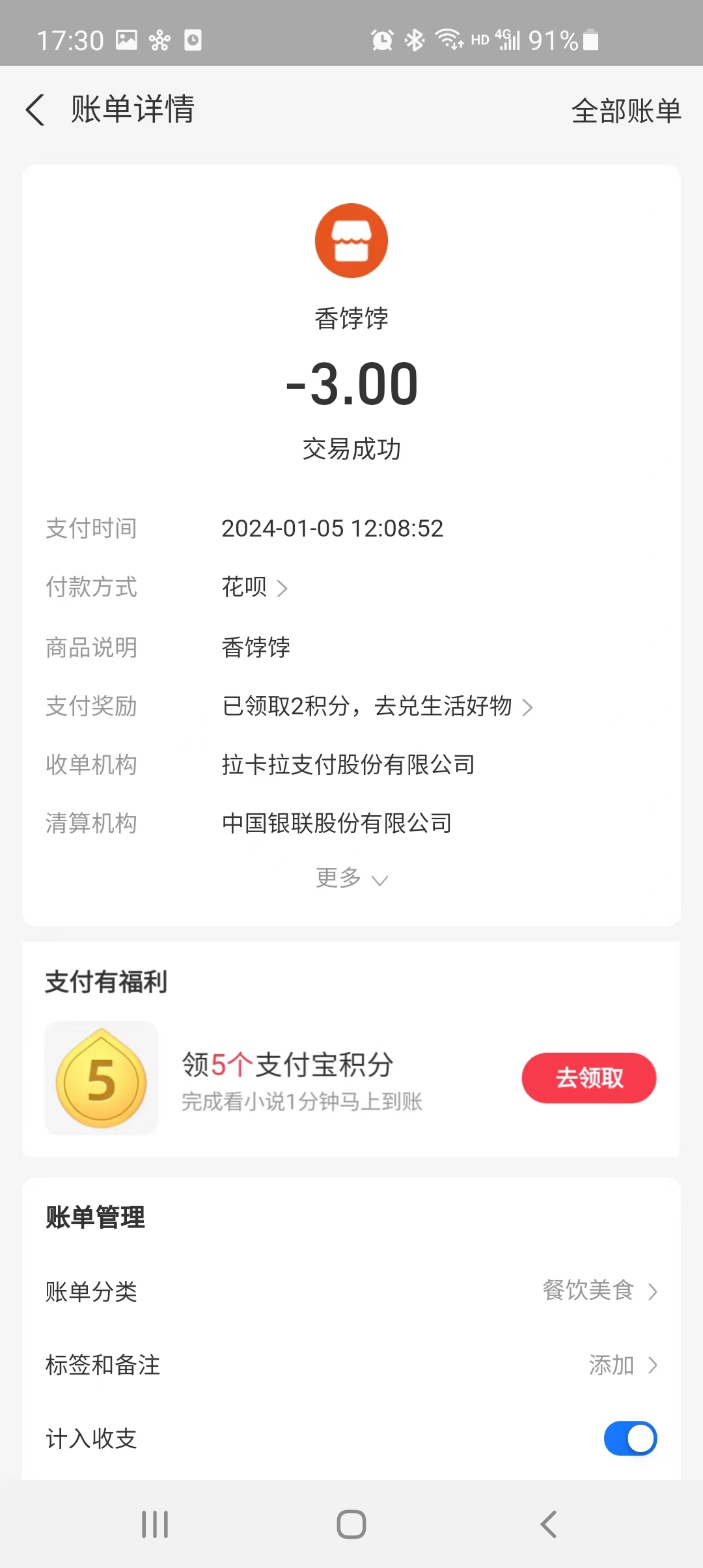Expand 更多 transaction details

tap(351, 878)
